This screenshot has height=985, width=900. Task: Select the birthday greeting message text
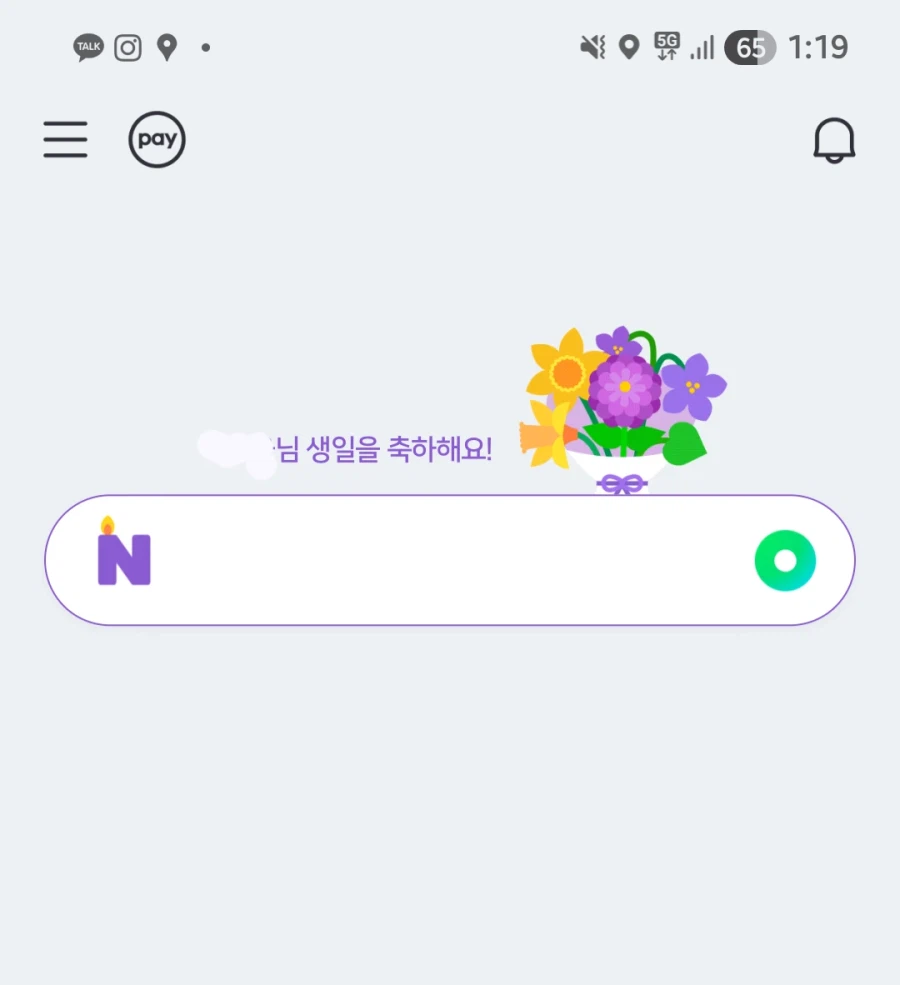(390, 449)
